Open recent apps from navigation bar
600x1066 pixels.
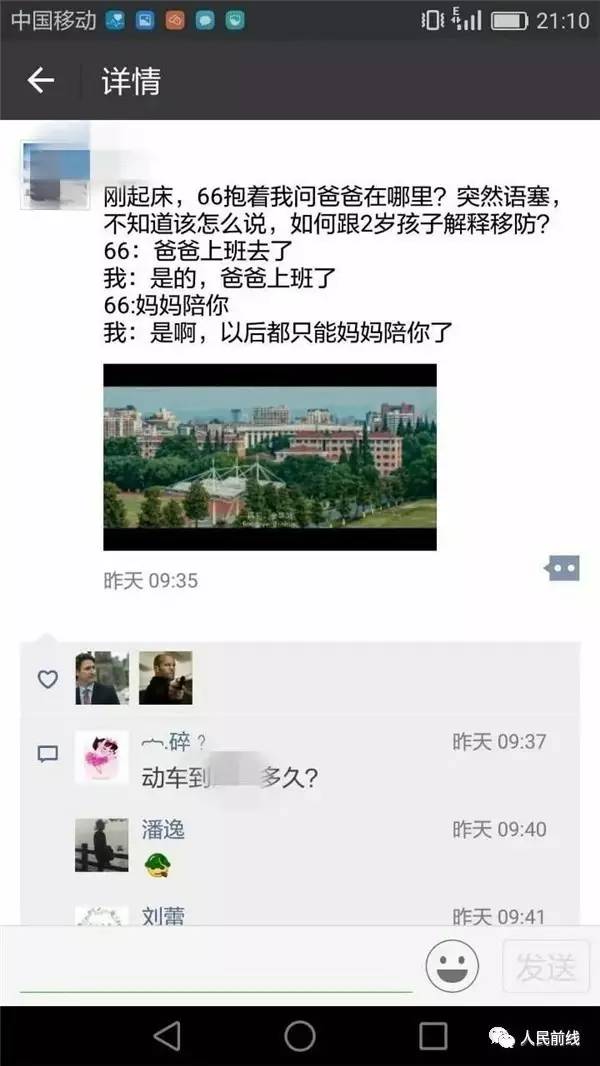[x=433, y=1036]
